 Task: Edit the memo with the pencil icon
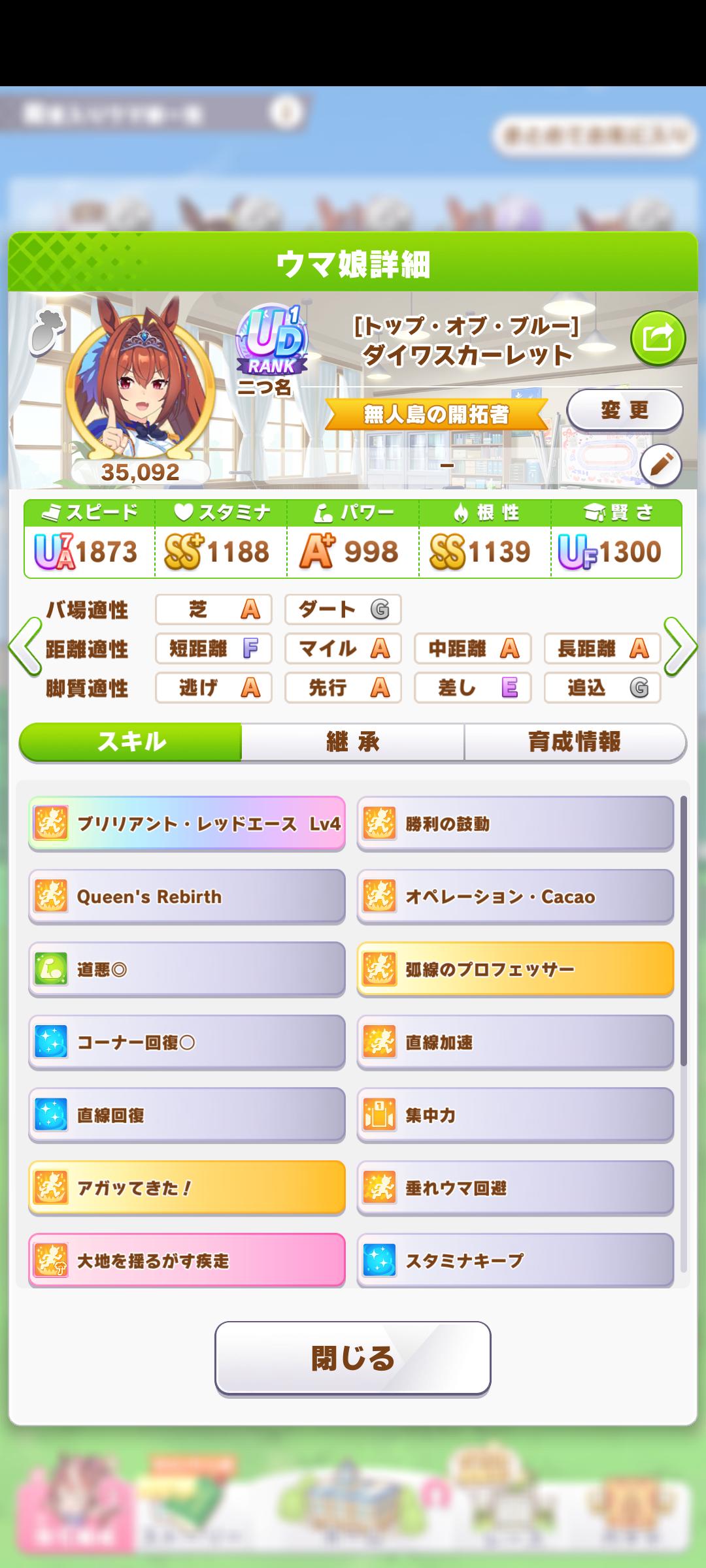pos(660,465)
